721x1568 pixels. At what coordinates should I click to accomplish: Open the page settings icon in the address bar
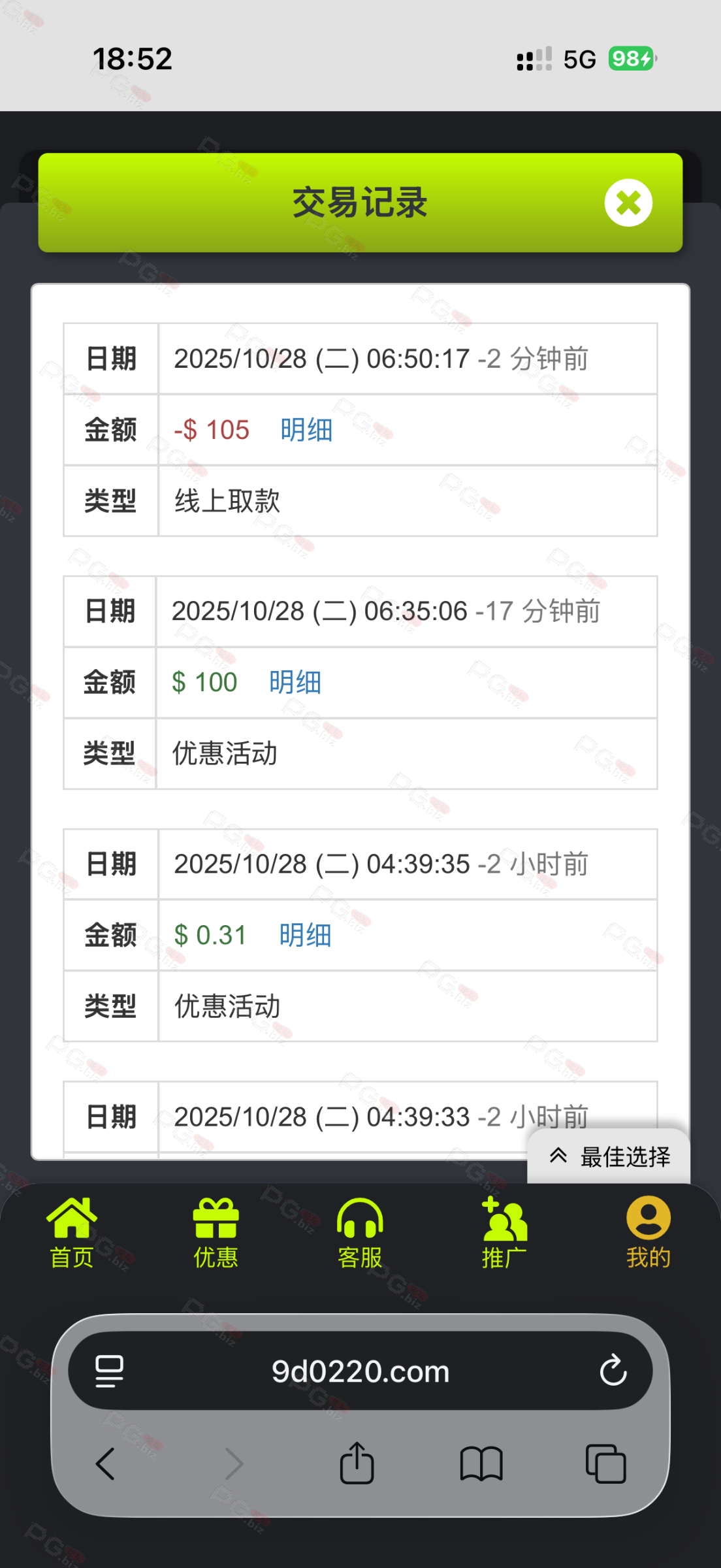pos(109,1371)
